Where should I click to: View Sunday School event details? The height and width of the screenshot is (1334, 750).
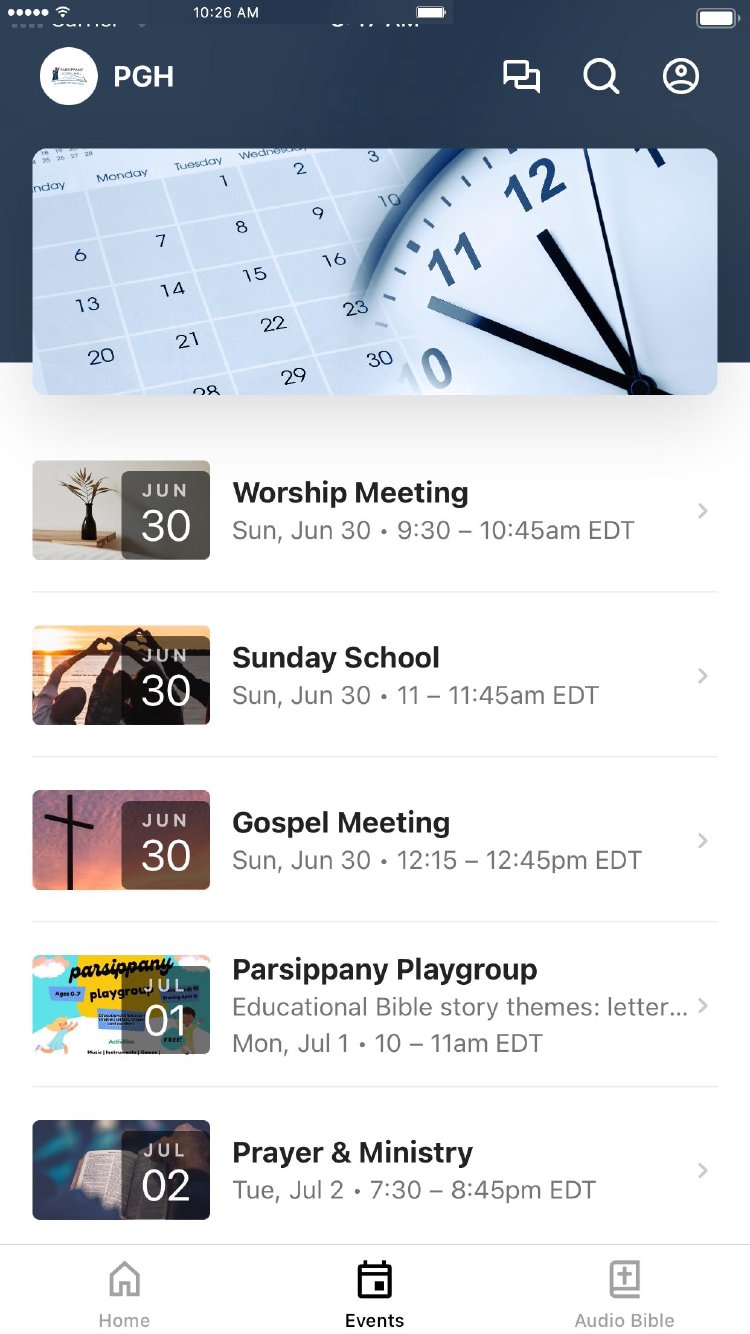pos(374,675)
